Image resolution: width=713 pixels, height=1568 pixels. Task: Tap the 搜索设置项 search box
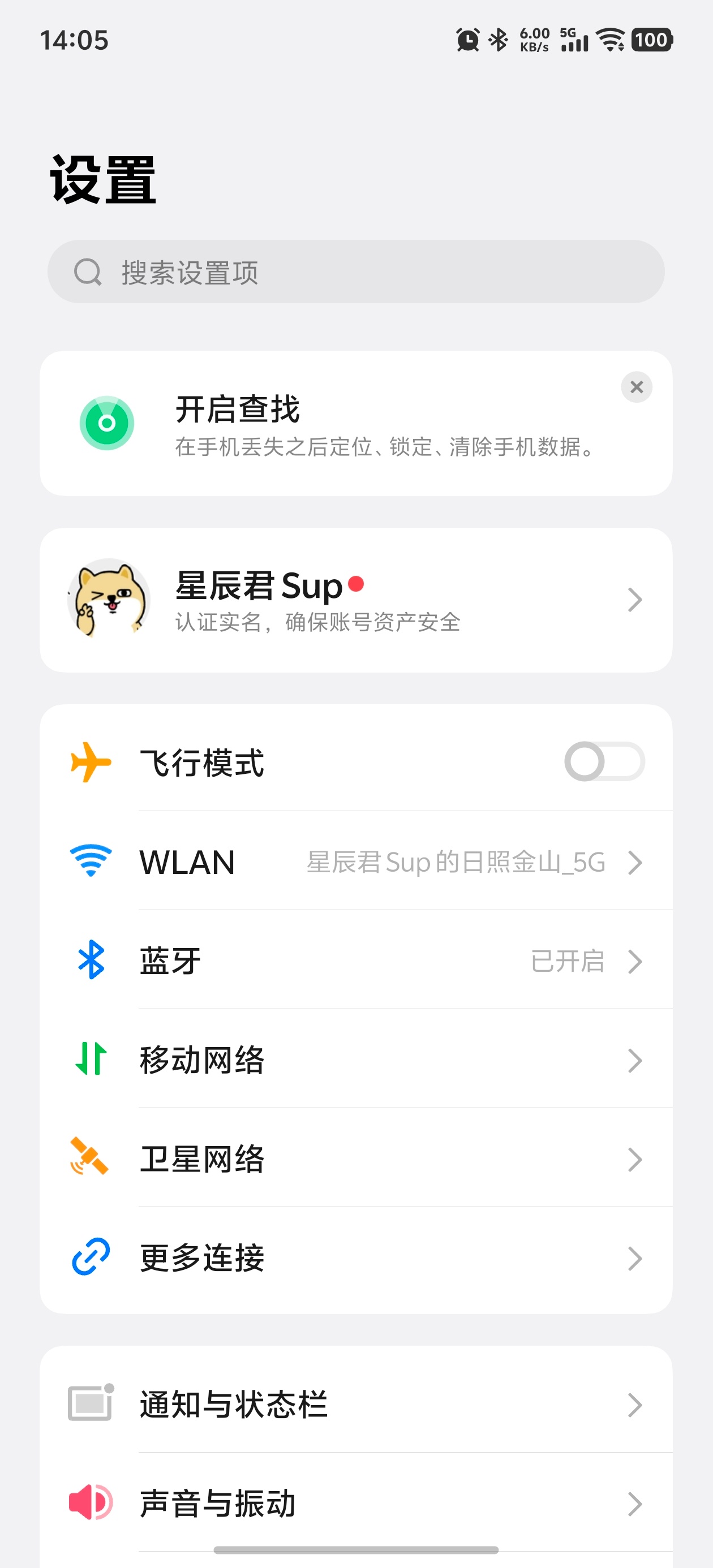pyautogui.click(x=355, y=272)
